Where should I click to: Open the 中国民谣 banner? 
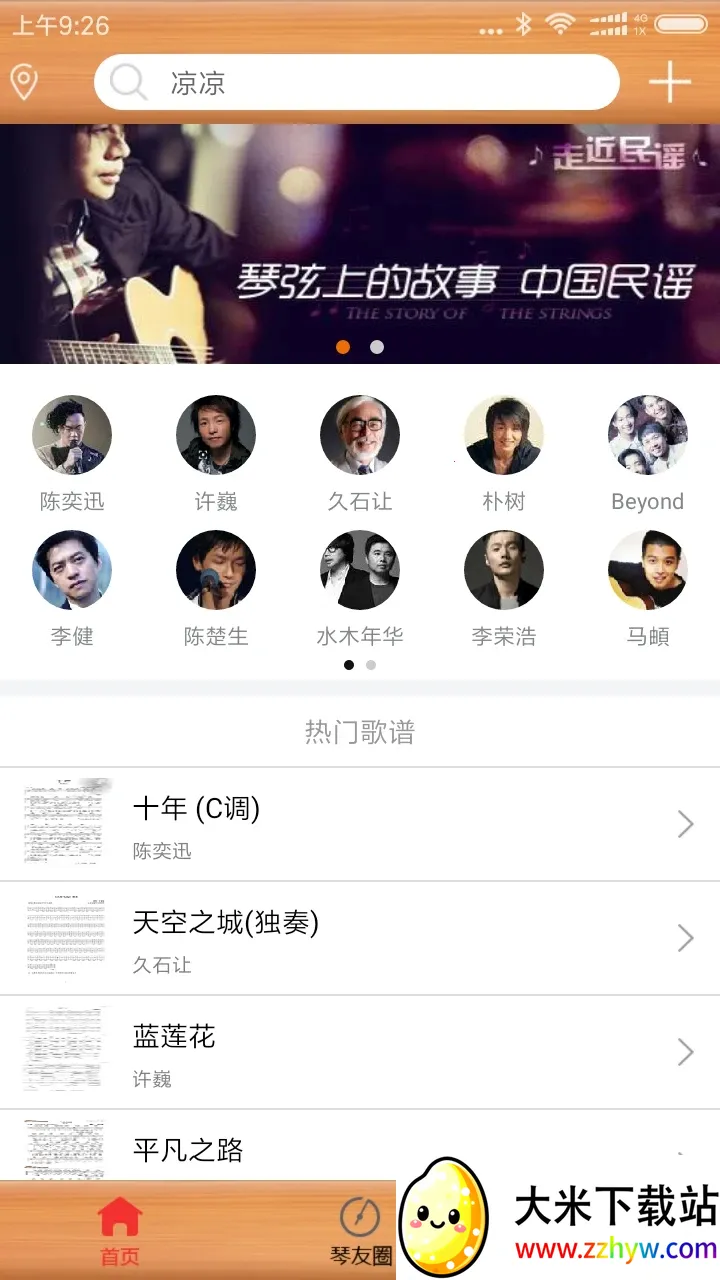pos(360,243)
